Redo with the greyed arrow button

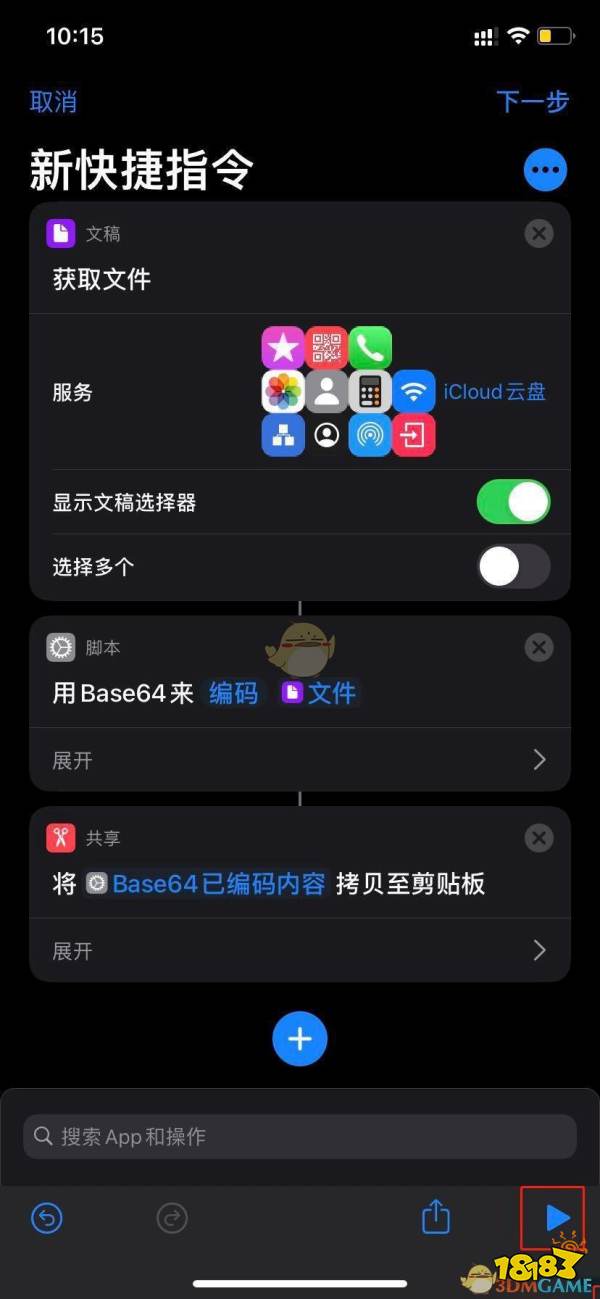click(x=172, y=1217)
